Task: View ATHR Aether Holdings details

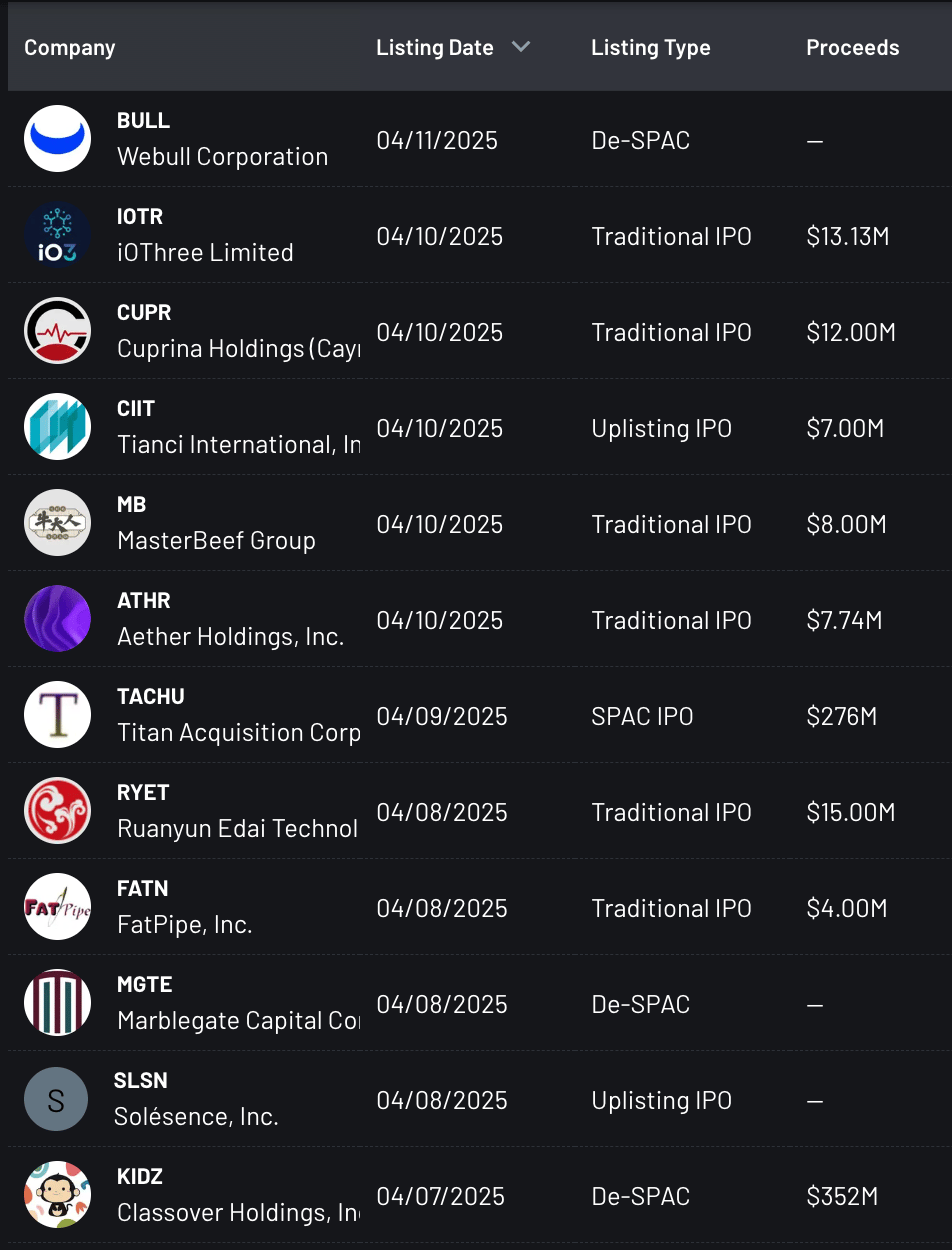Action: tap(230, 619)
